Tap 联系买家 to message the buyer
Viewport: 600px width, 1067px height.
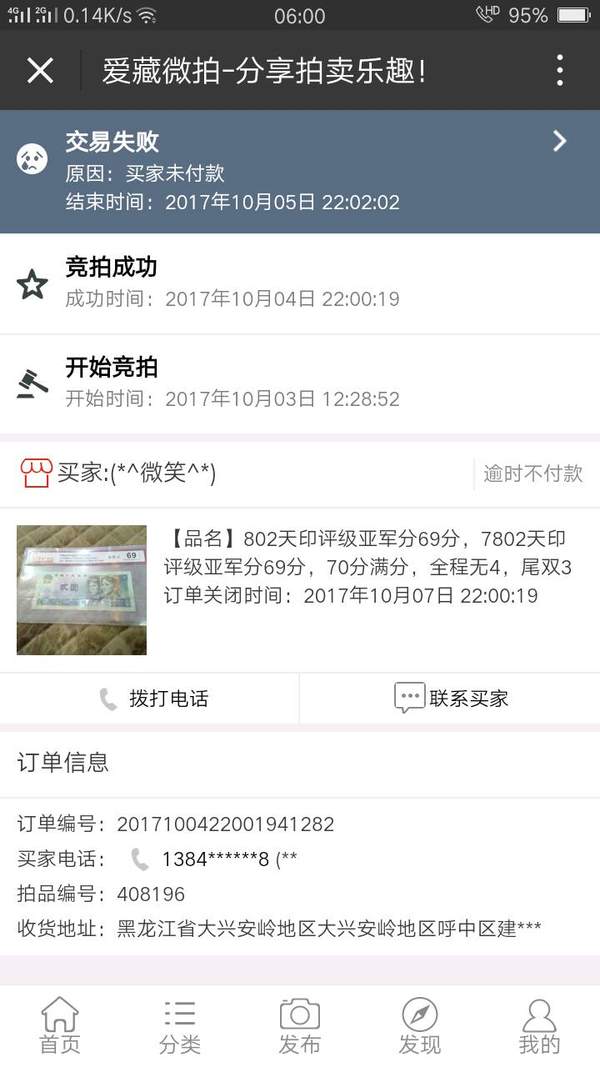click(450, 699)
